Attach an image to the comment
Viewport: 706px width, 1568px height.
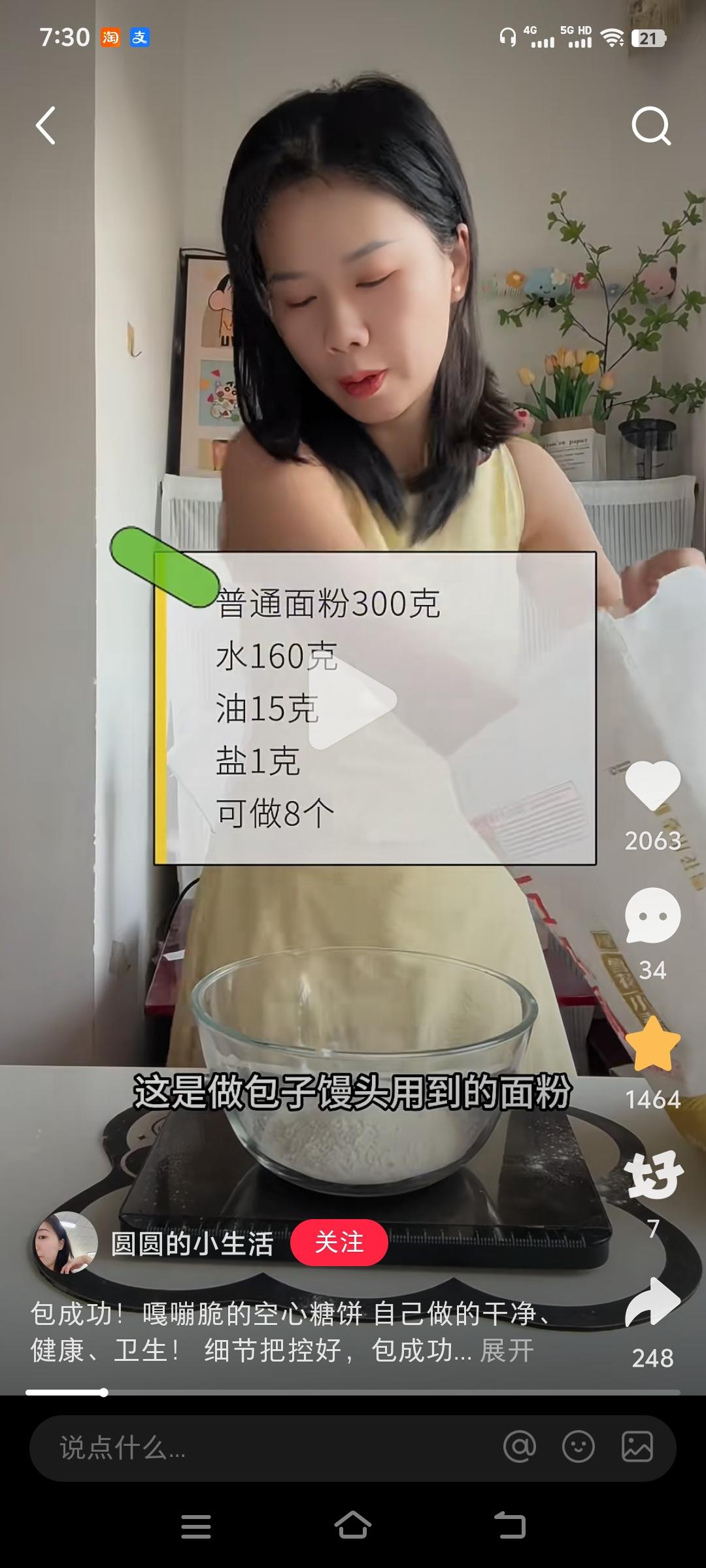click(x=637, y=1447)
